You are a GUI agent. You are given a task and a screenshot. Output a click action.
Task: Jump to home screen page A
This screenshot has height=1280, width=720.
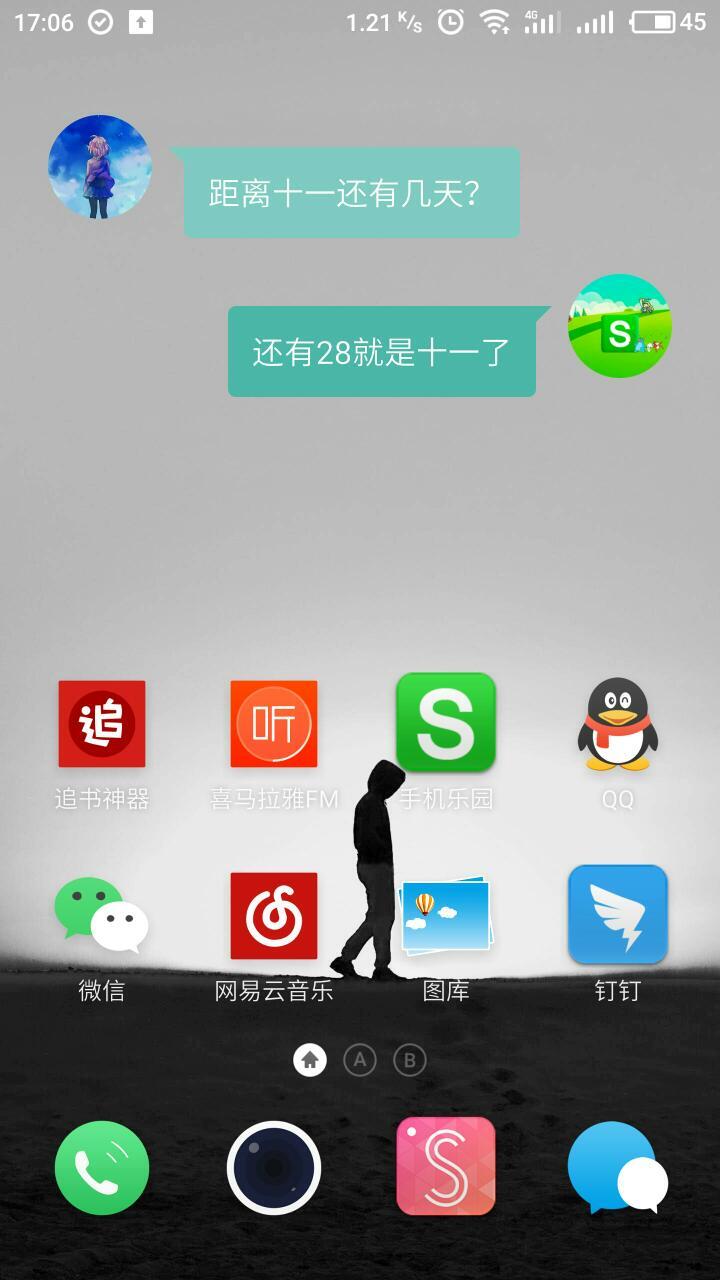(360, 1060)
